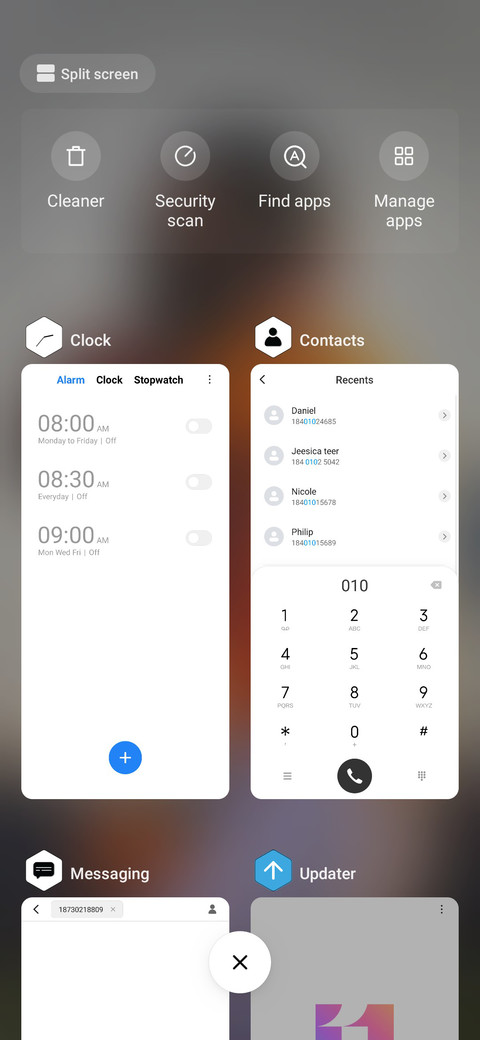480x1040 pixels.
Task: Open the Cleaner shortcut
Action: [76, 170]
